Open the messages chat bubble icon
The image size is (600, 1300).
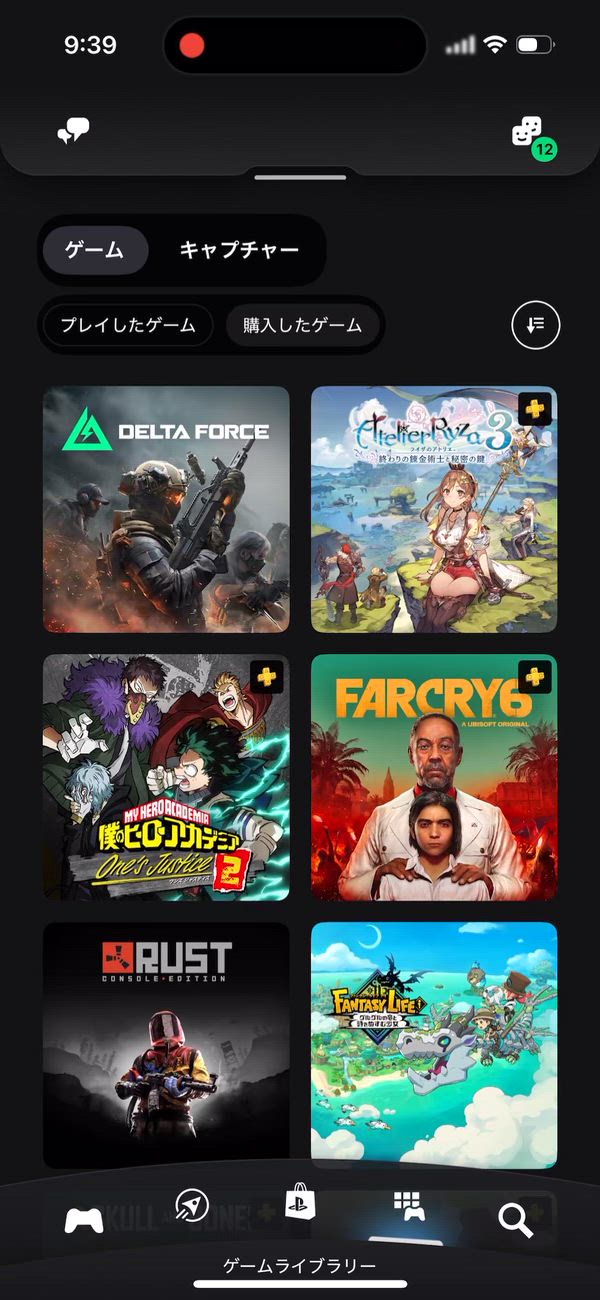74,131
